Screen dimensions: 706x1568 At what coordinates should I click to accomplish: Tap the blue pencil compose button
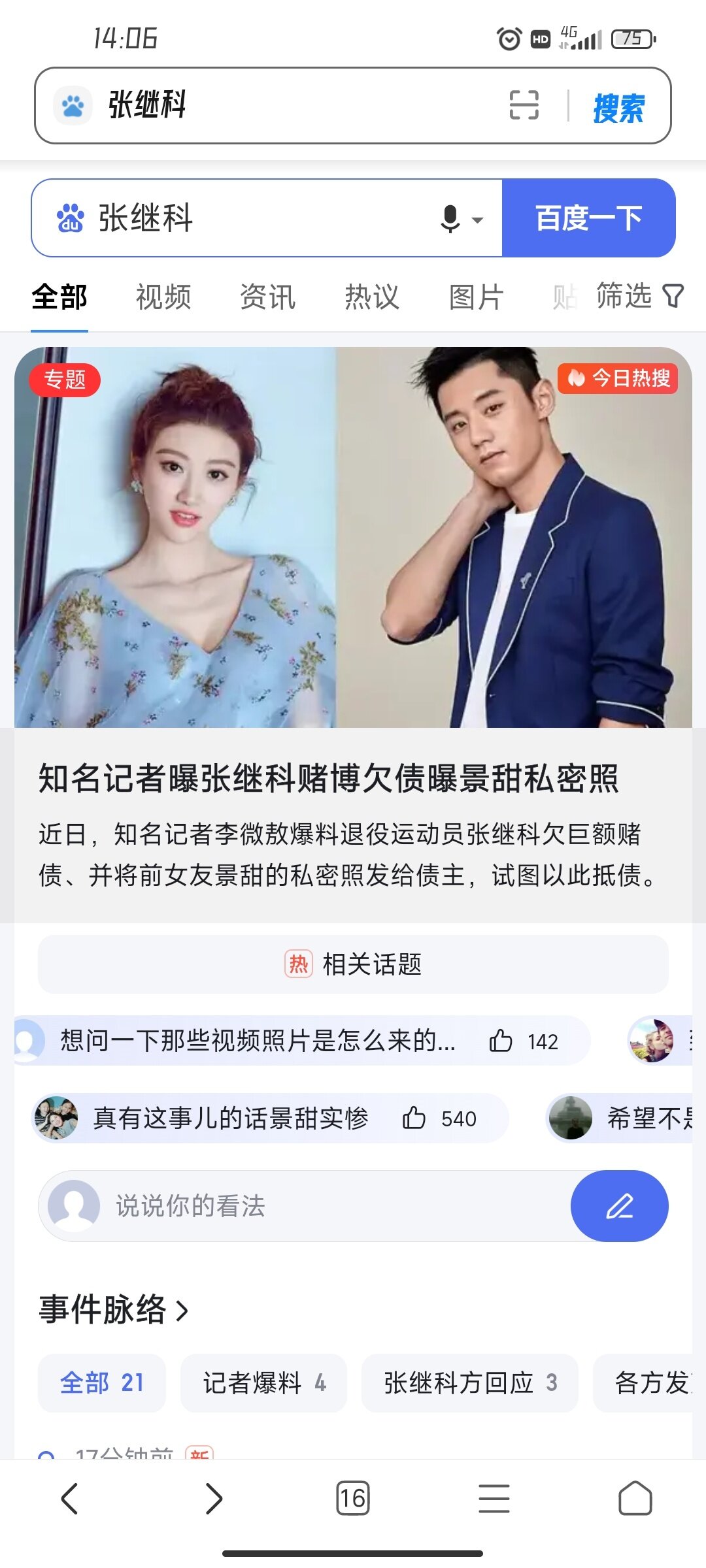(x=620, y=1206)
